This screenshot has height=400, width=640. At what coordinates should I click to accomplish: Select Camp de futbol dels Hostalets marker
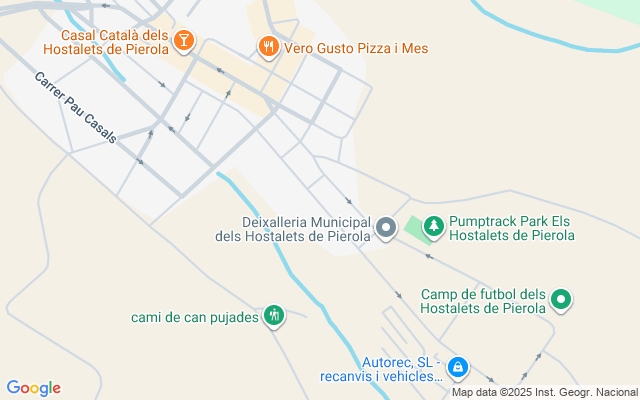click(562, 299)
